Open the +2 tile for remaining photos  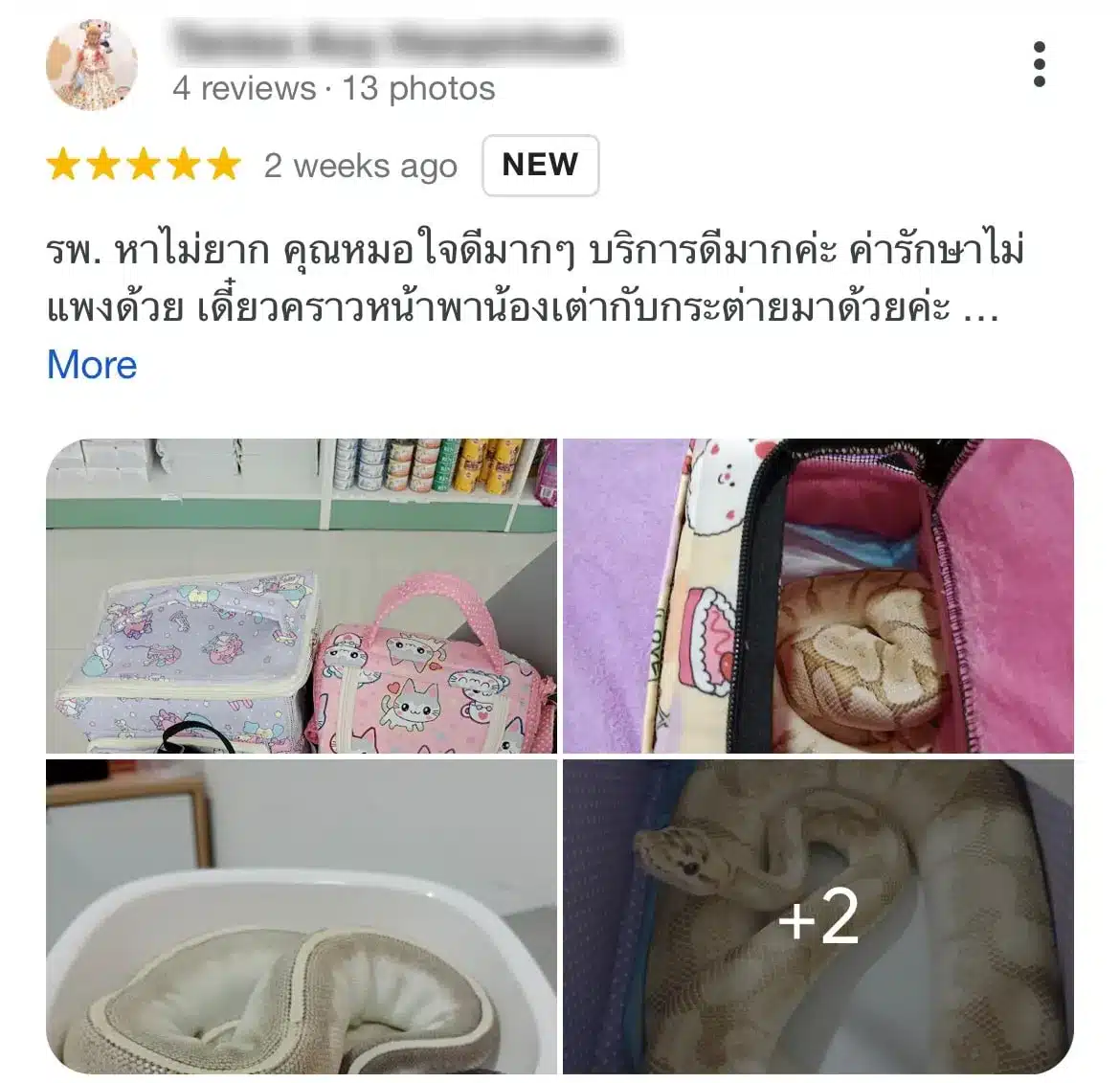pos(818,915)
